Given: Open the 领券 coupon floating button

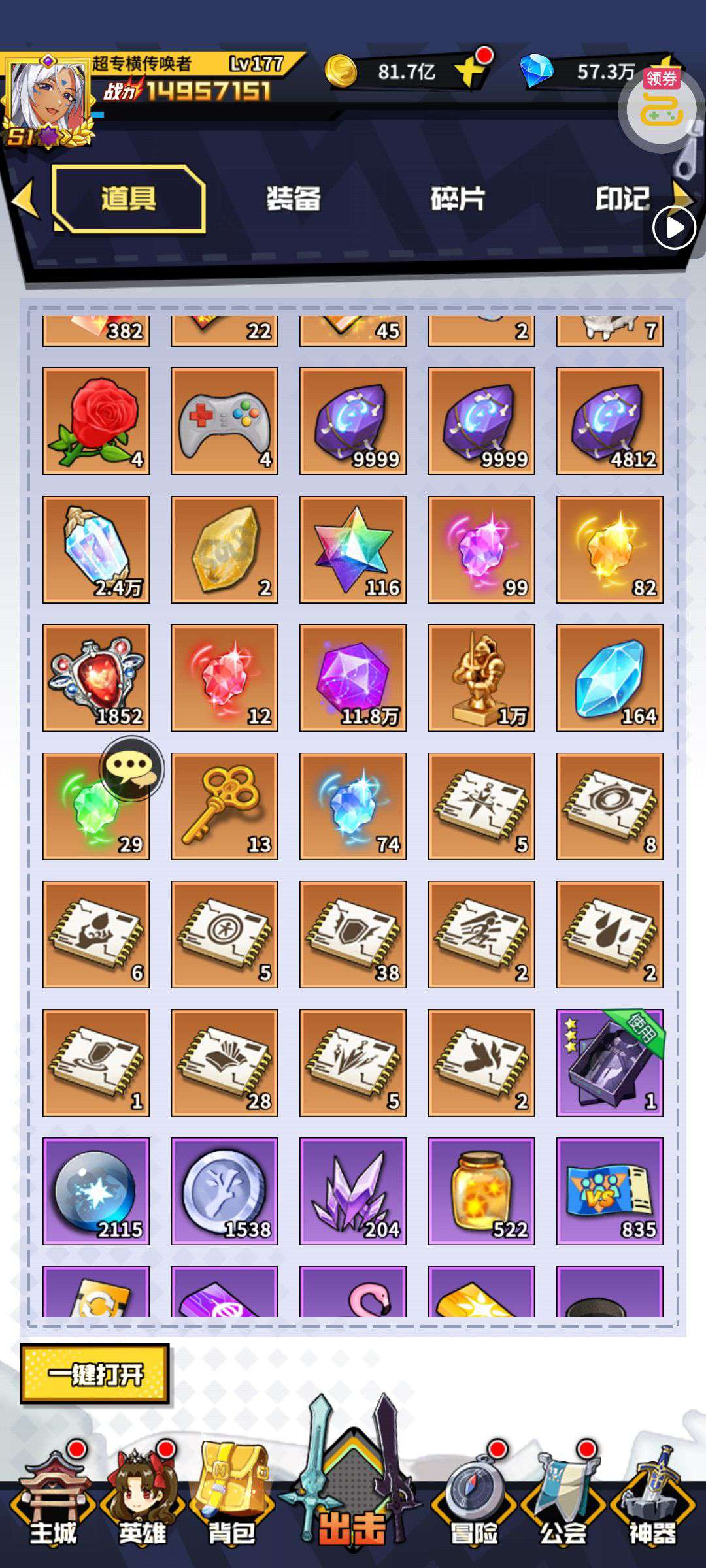Looking at the screenshot, I should (661, 105).
